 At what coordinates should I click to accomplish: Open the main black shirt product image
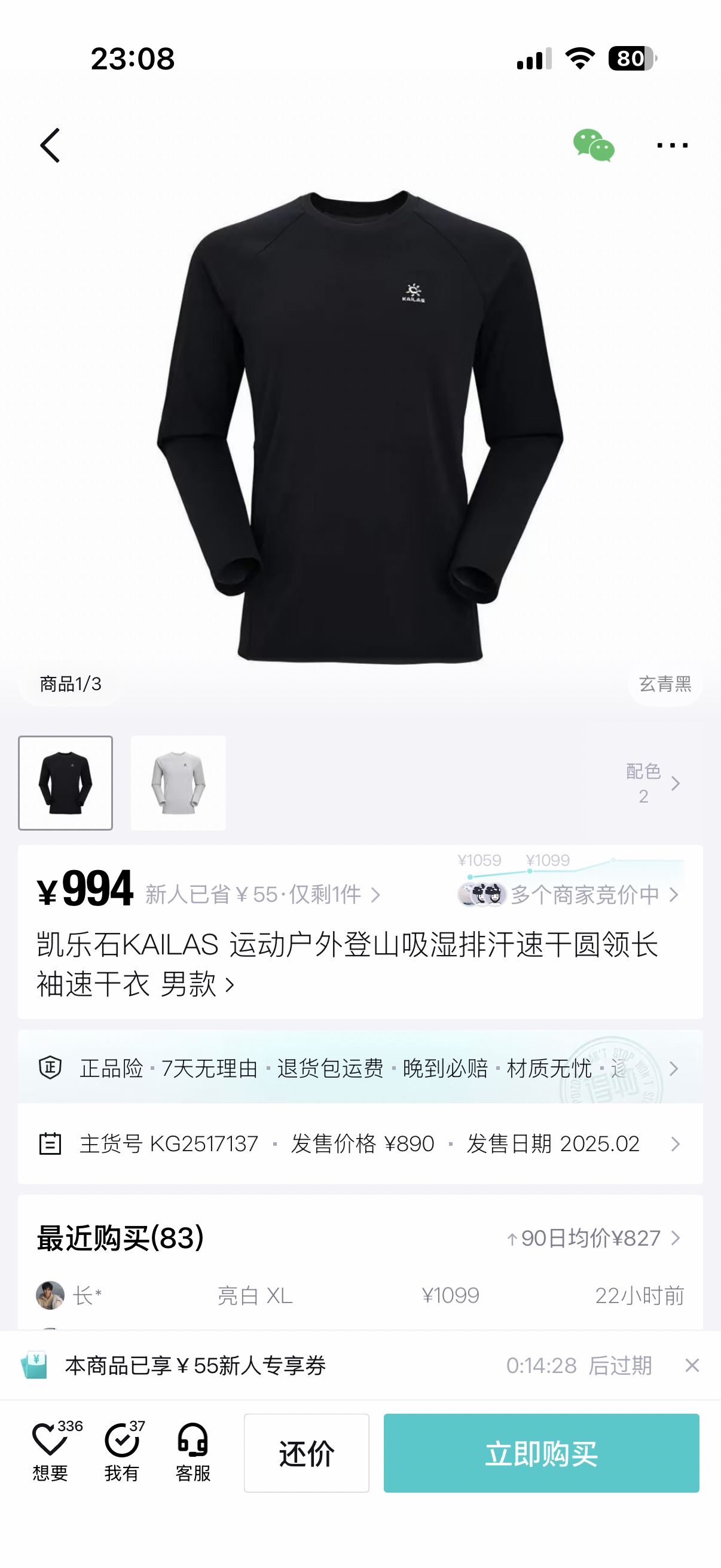pos(360,427)
